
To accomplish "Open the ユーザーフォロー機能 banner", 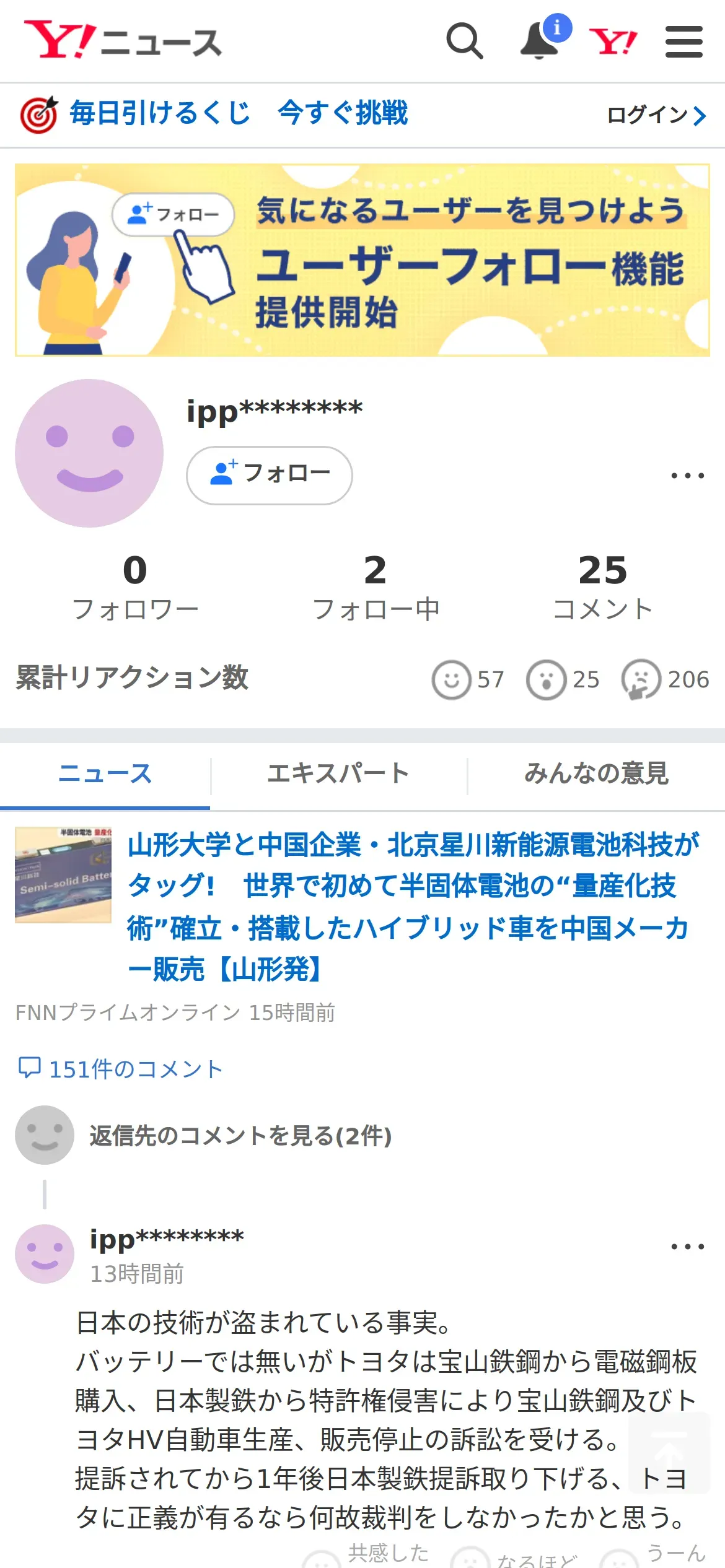I will (362, 260).
